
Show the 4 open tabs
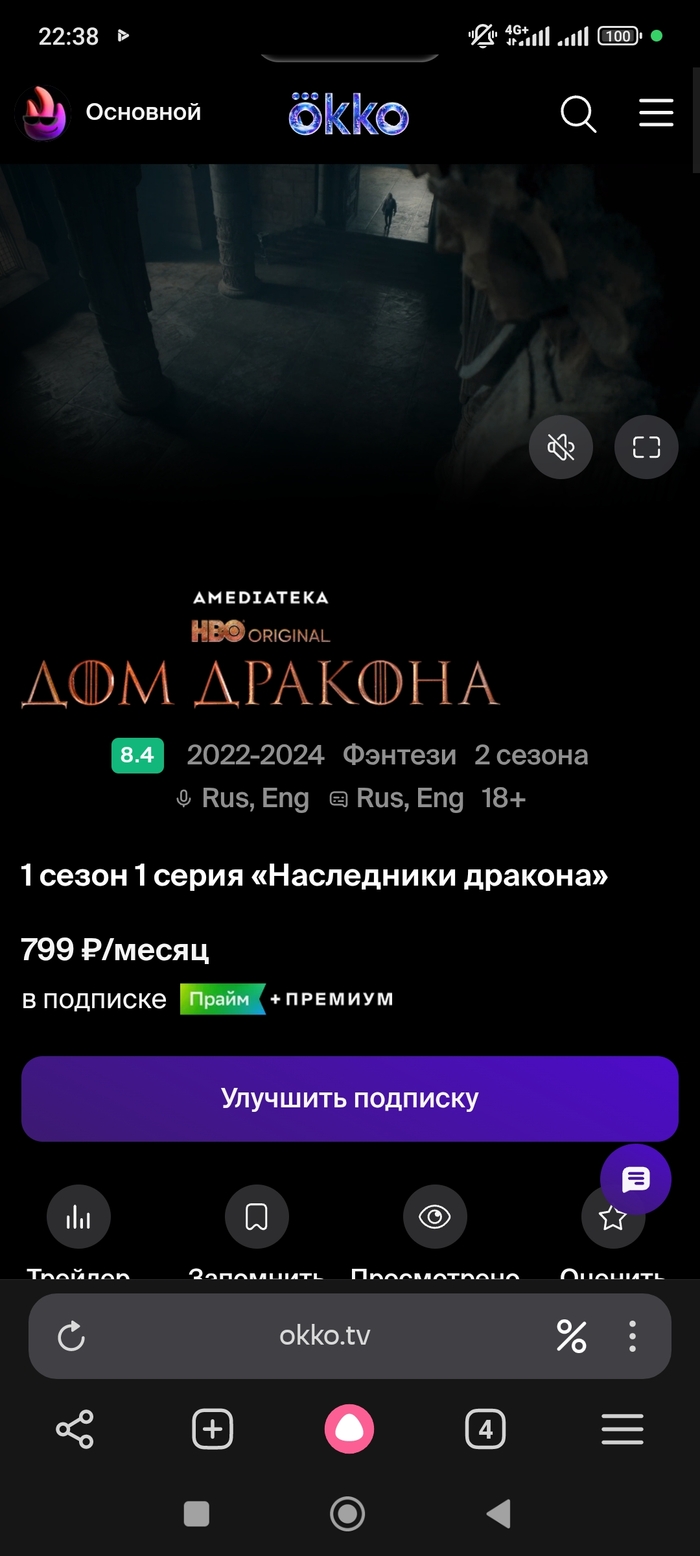[485, 1430]
